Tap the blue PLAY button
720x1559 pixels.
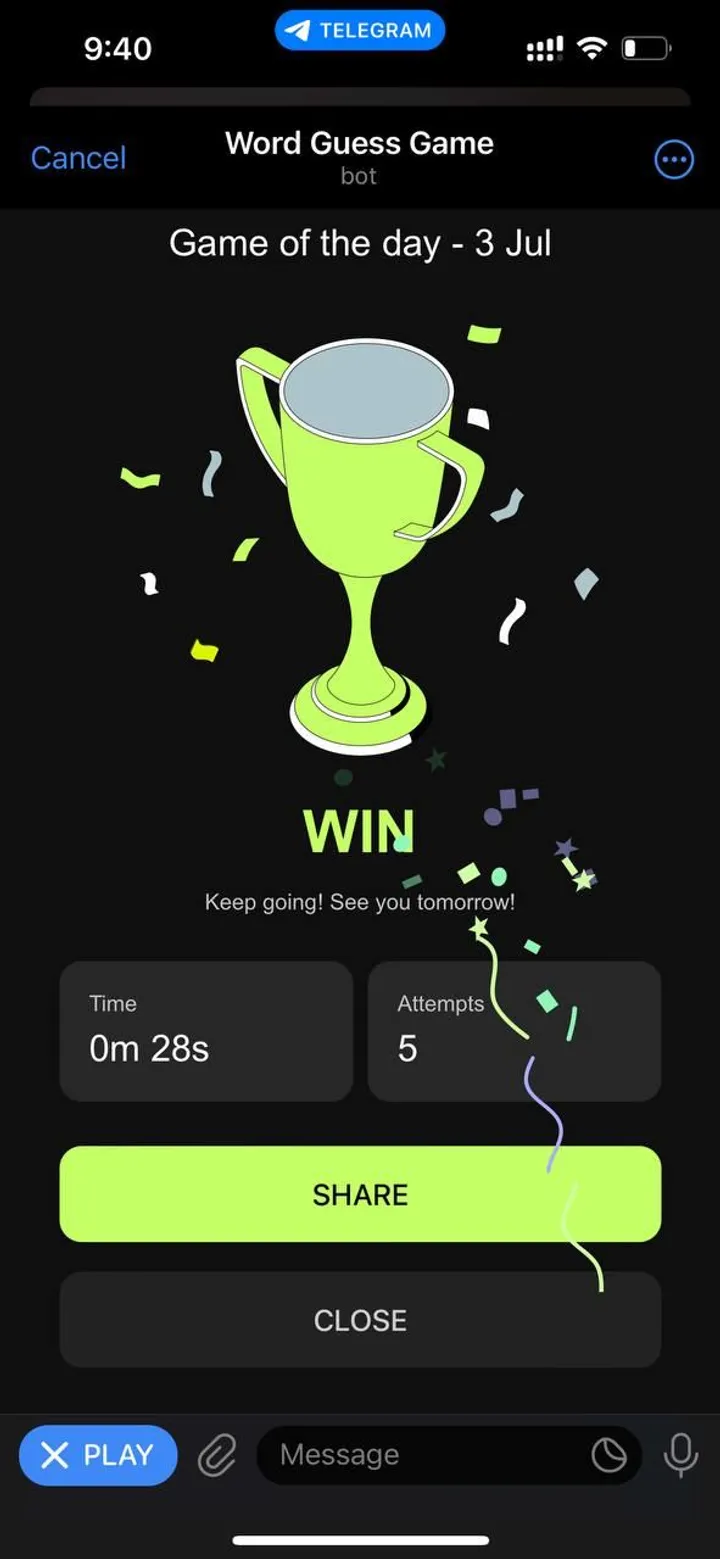tap(98, 1455)
